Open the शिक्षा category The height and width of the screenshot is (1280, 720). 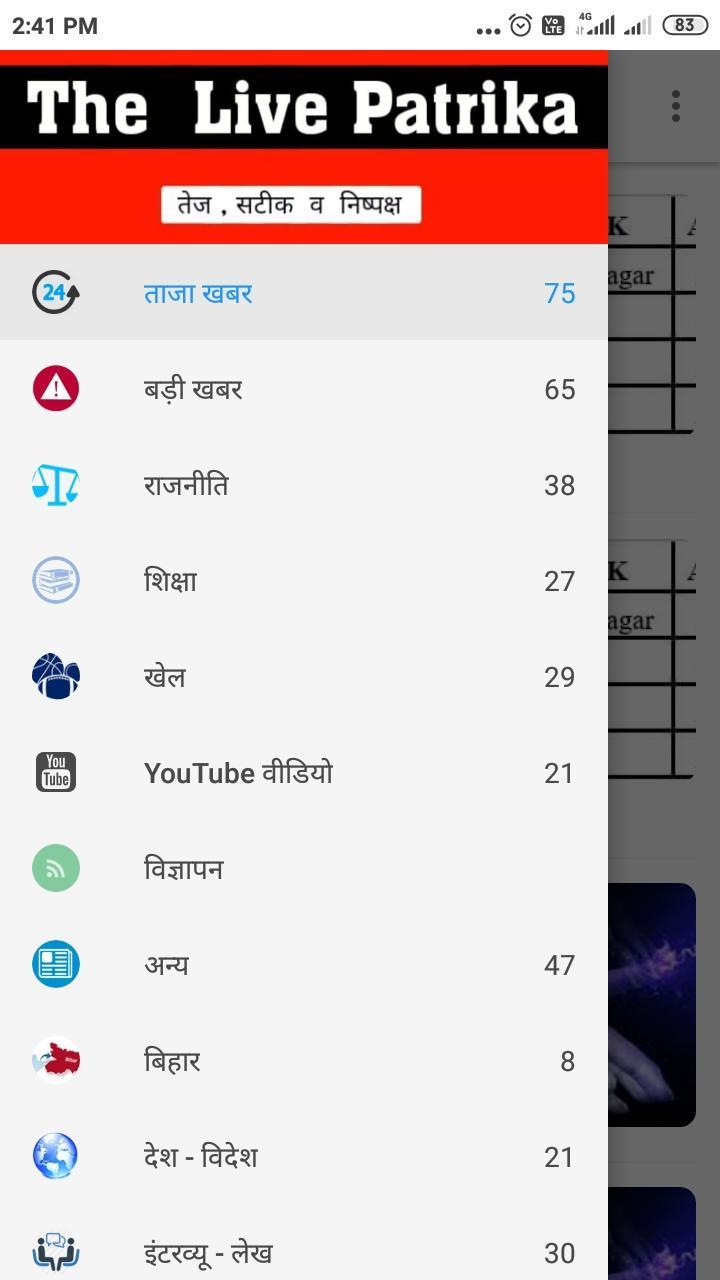click(x=304, y=581)
